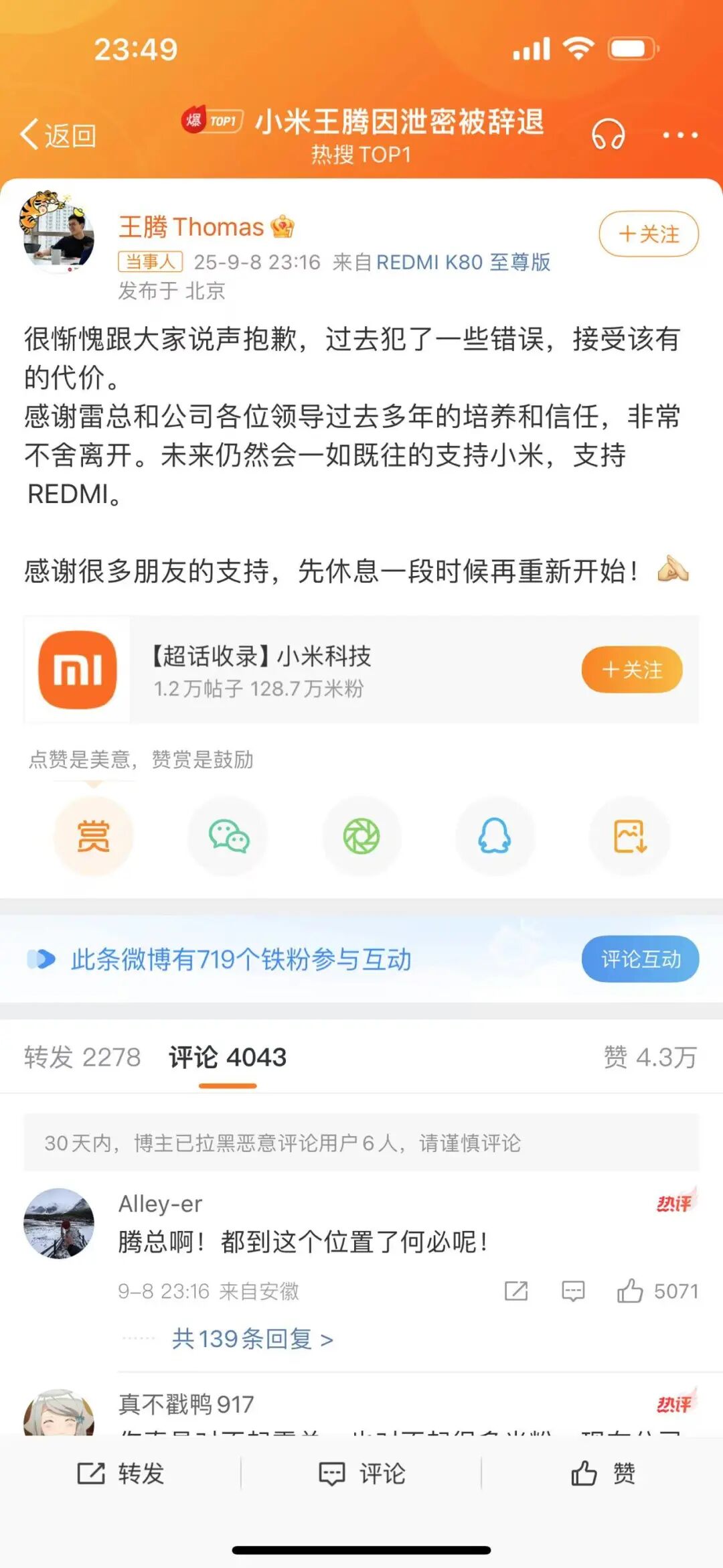Like Alley-er's comment

pyautogui.click(x=631, y=1291)
